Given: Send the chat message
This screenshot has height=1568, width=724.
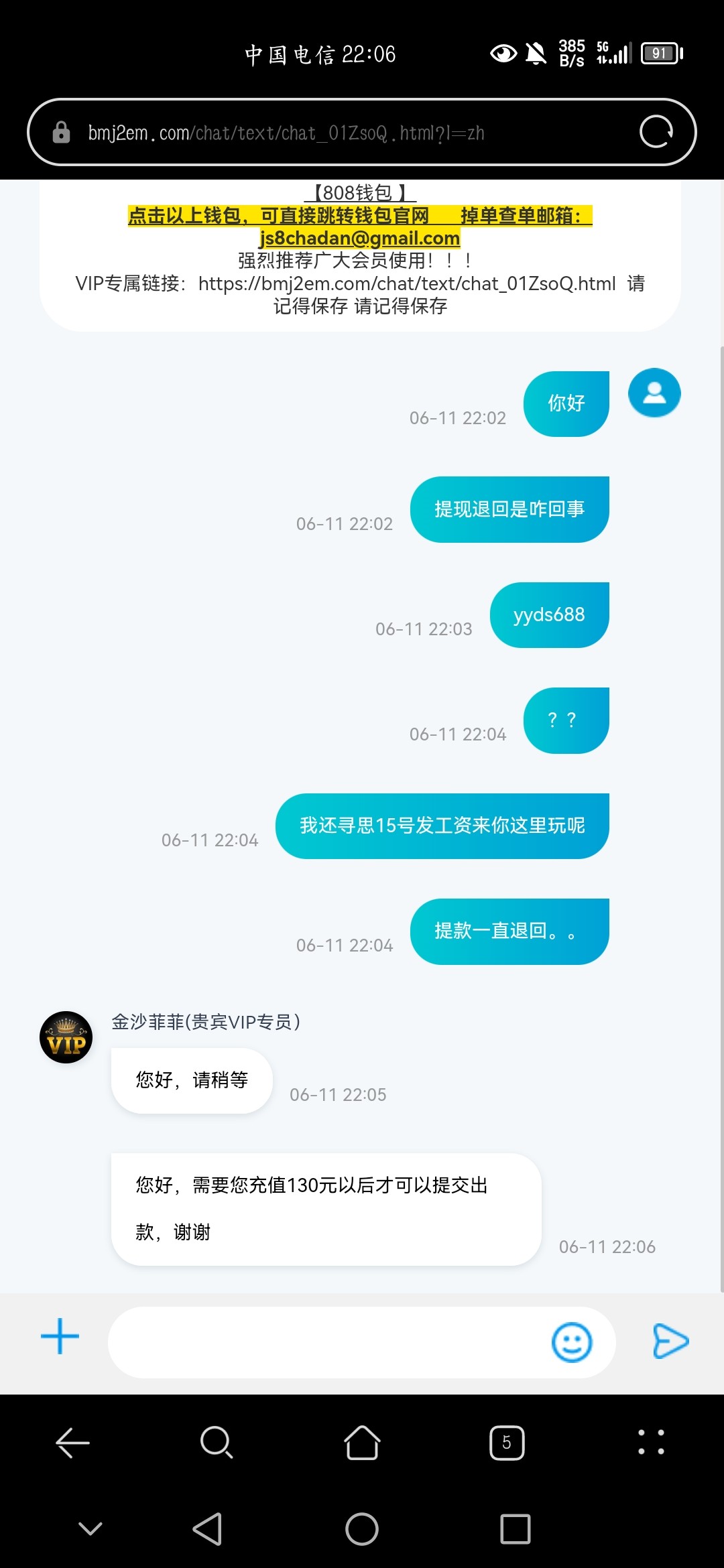Looking at the screenshot, I should [670, 1342].
